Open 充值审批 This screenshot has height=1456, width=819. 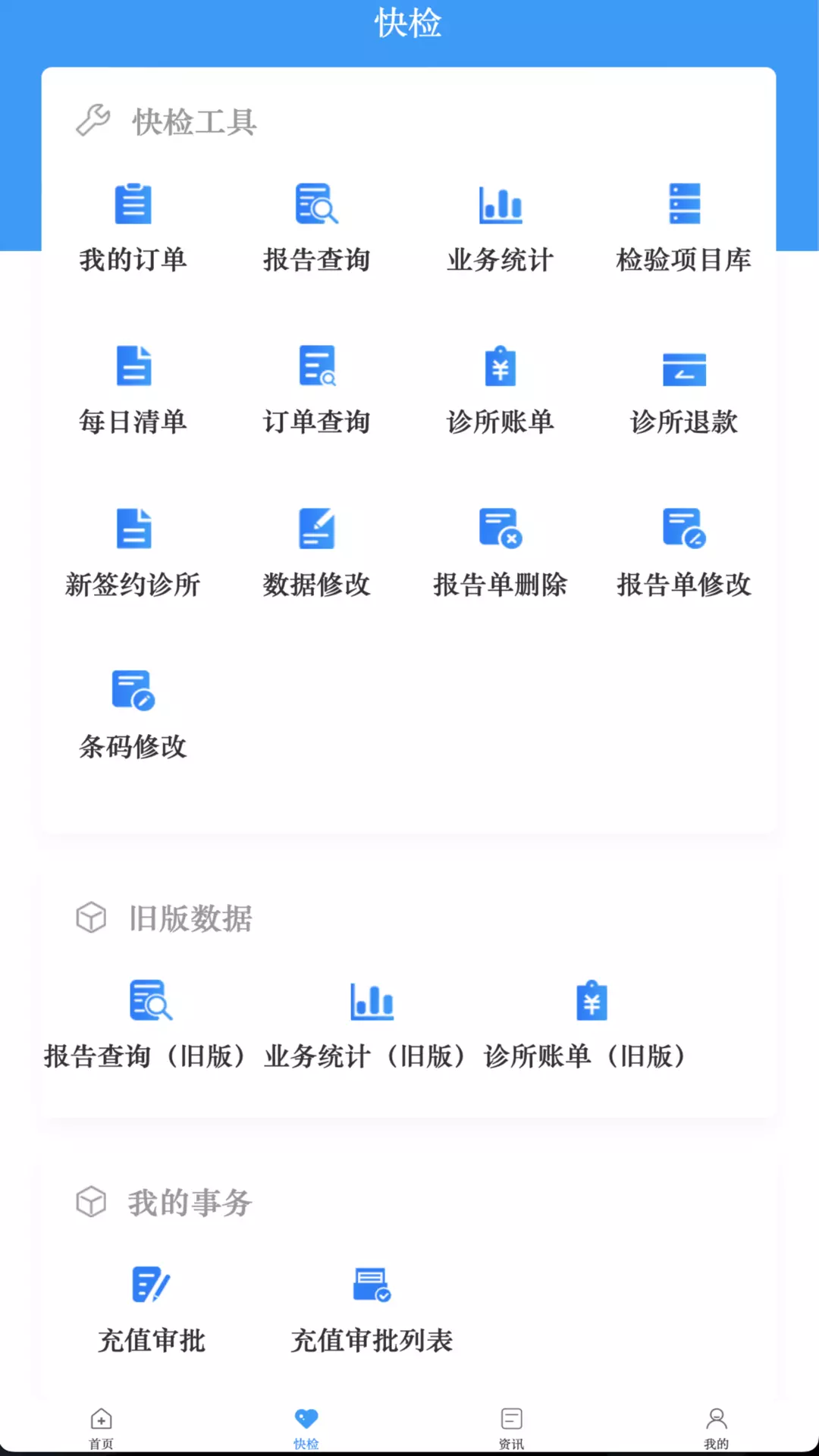click(151, 1310)
